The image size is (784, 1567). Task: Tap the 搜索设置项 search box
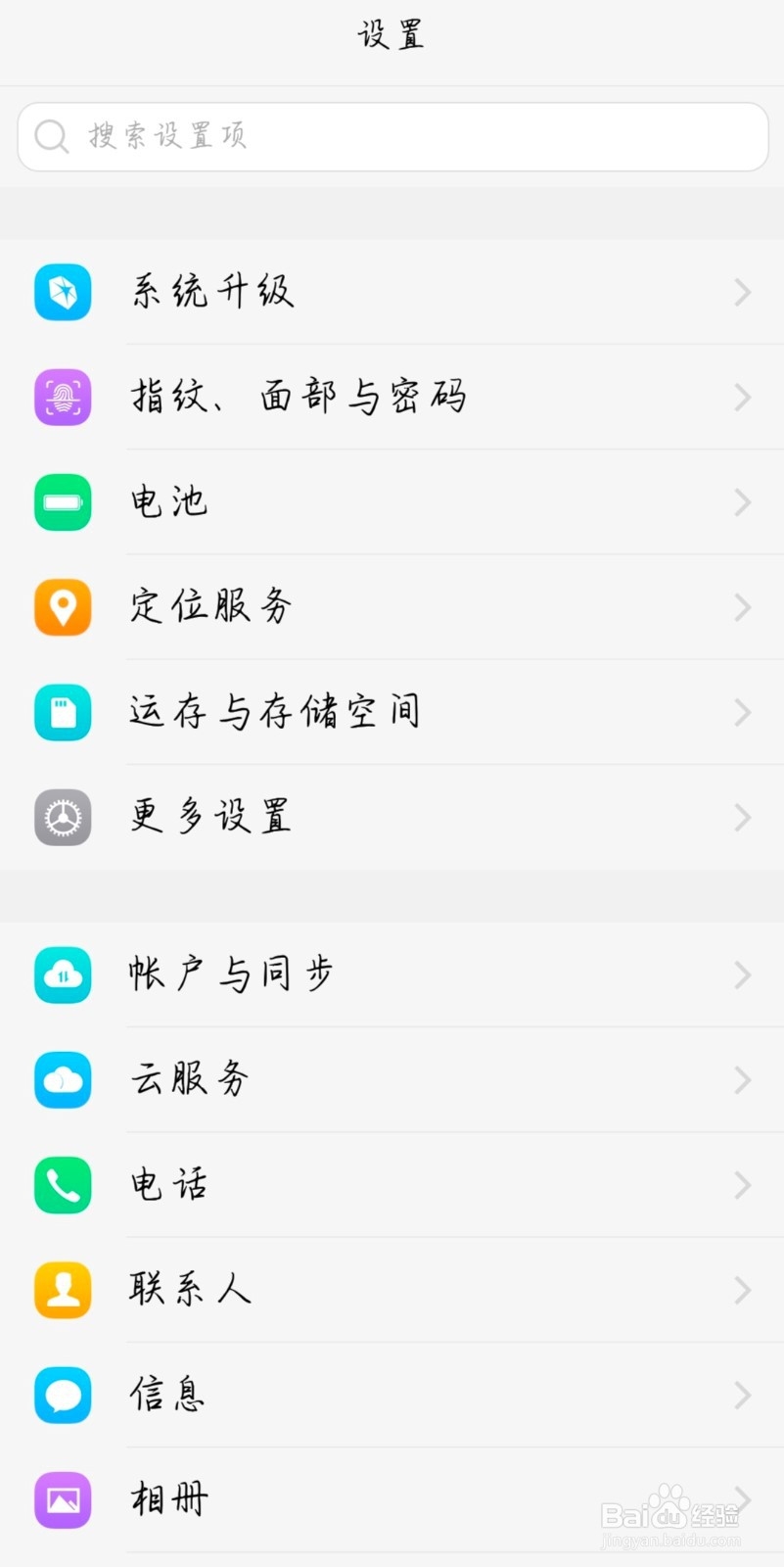click(x=392, y=136)
